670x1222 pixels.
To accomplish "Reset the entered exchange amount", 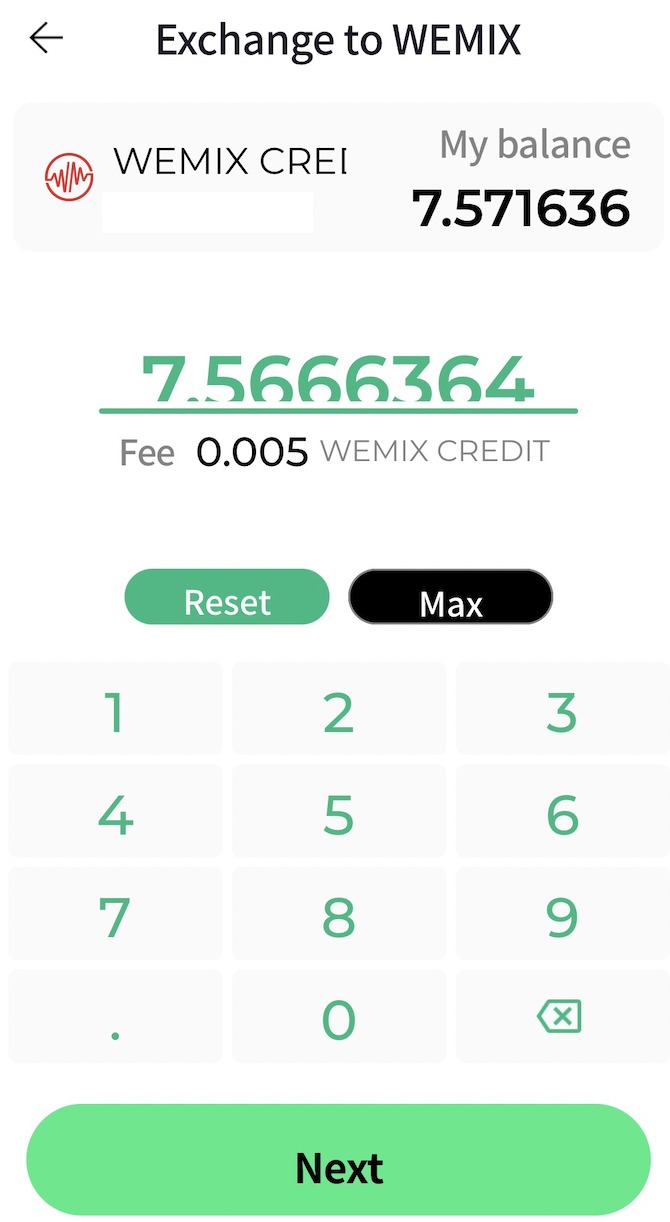I will [x=227, y=598].
